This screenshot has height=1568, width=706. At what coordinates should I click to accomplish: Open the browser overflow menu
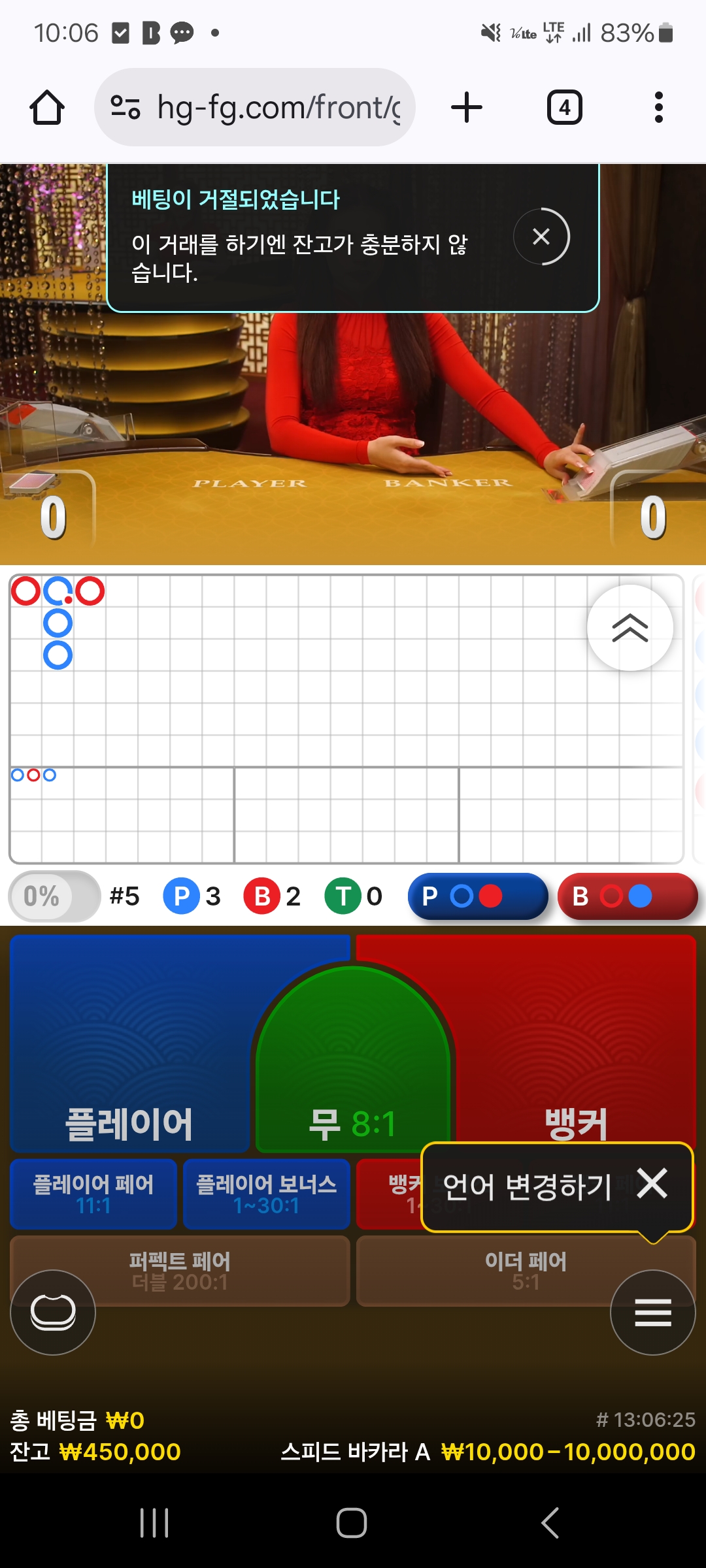(x=658, y=107)
